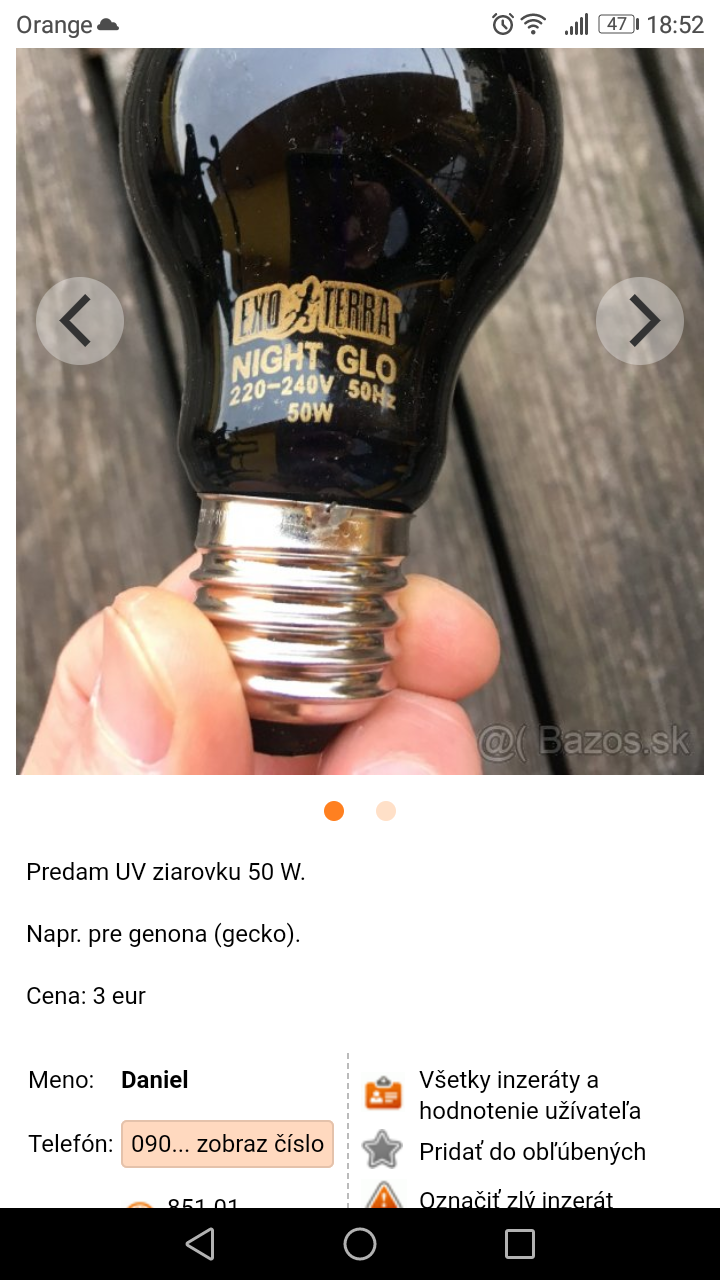Jump to the second photo dot
Viewport: 720px width, 1280px height.
(x=386, y=811)
